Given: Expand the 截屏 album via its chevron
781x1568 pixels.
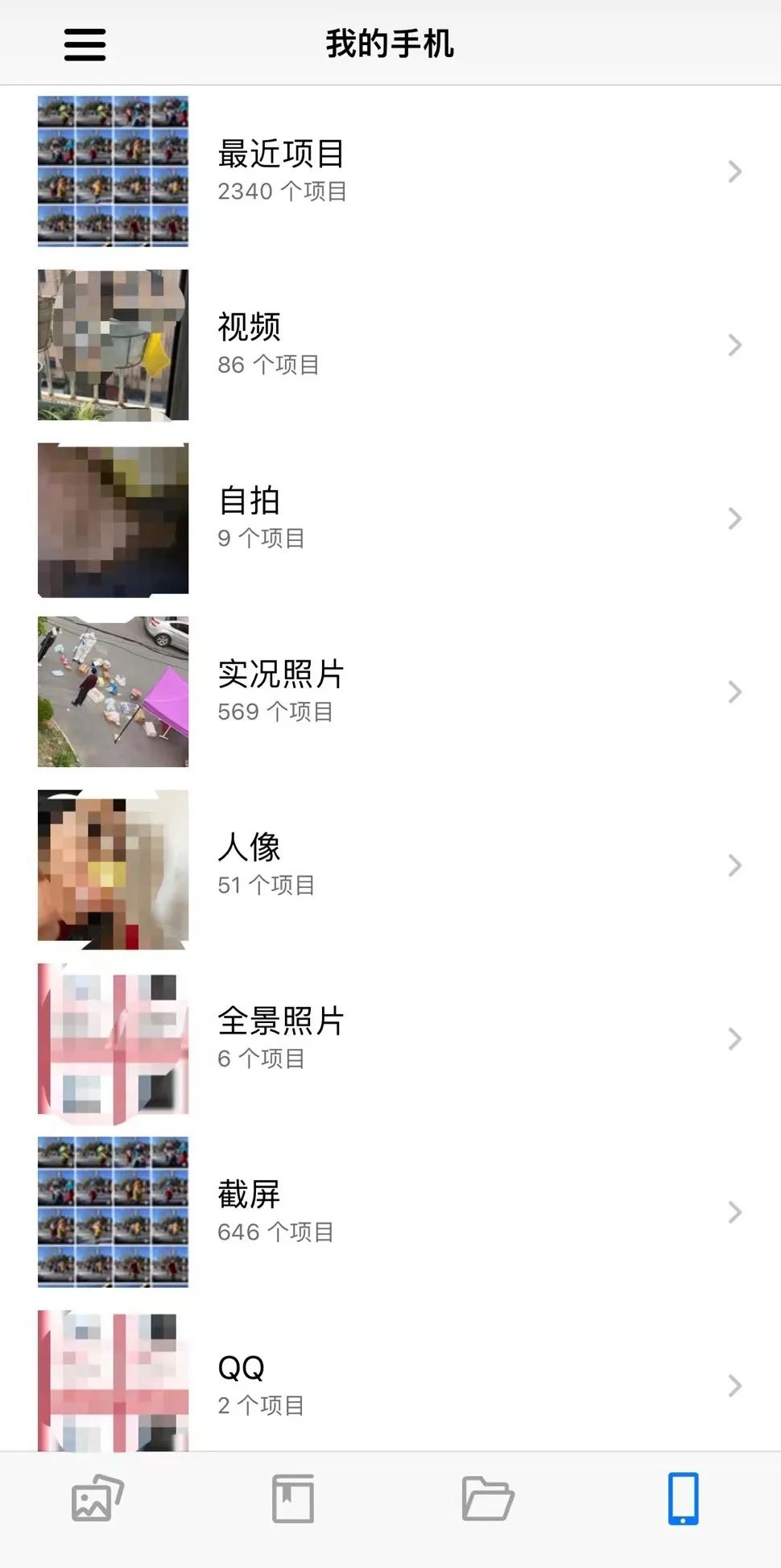Looking at the screenshot, I should click(734, 1212).
